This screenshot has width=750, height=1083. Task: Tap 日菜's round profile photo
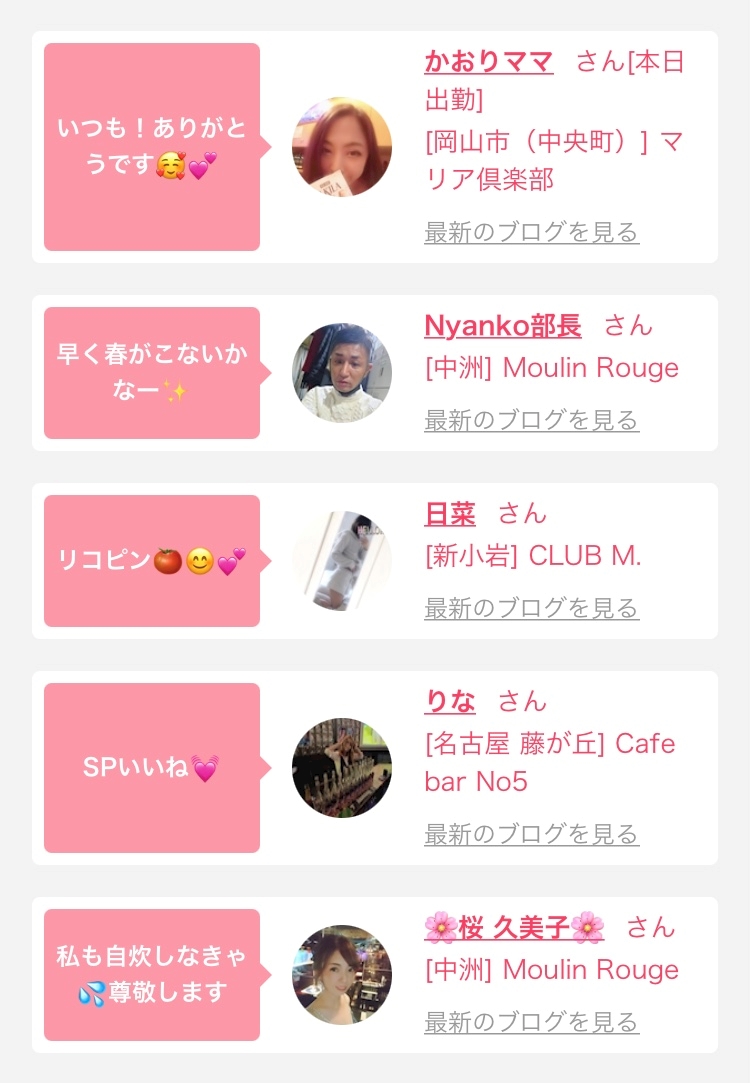342,561
